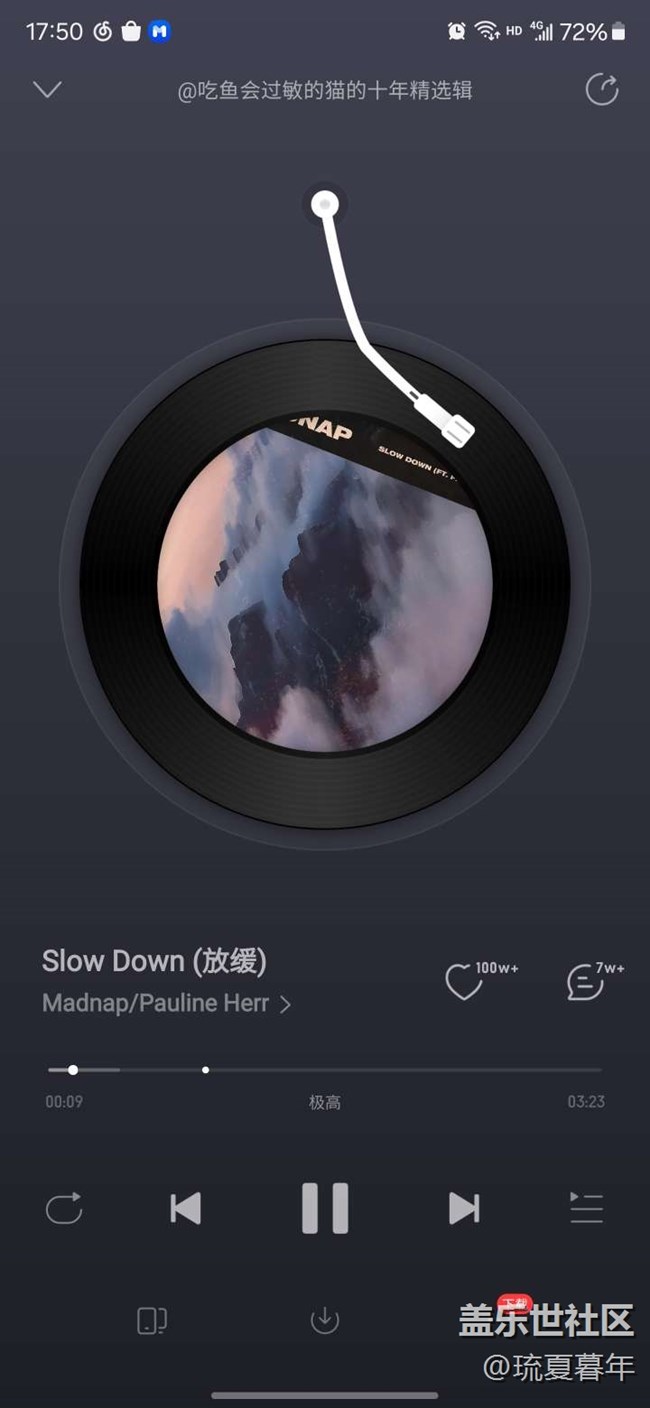Share this song via the top-right icon
This screenshot has width=650, height=1408.
tap(602, 90)
